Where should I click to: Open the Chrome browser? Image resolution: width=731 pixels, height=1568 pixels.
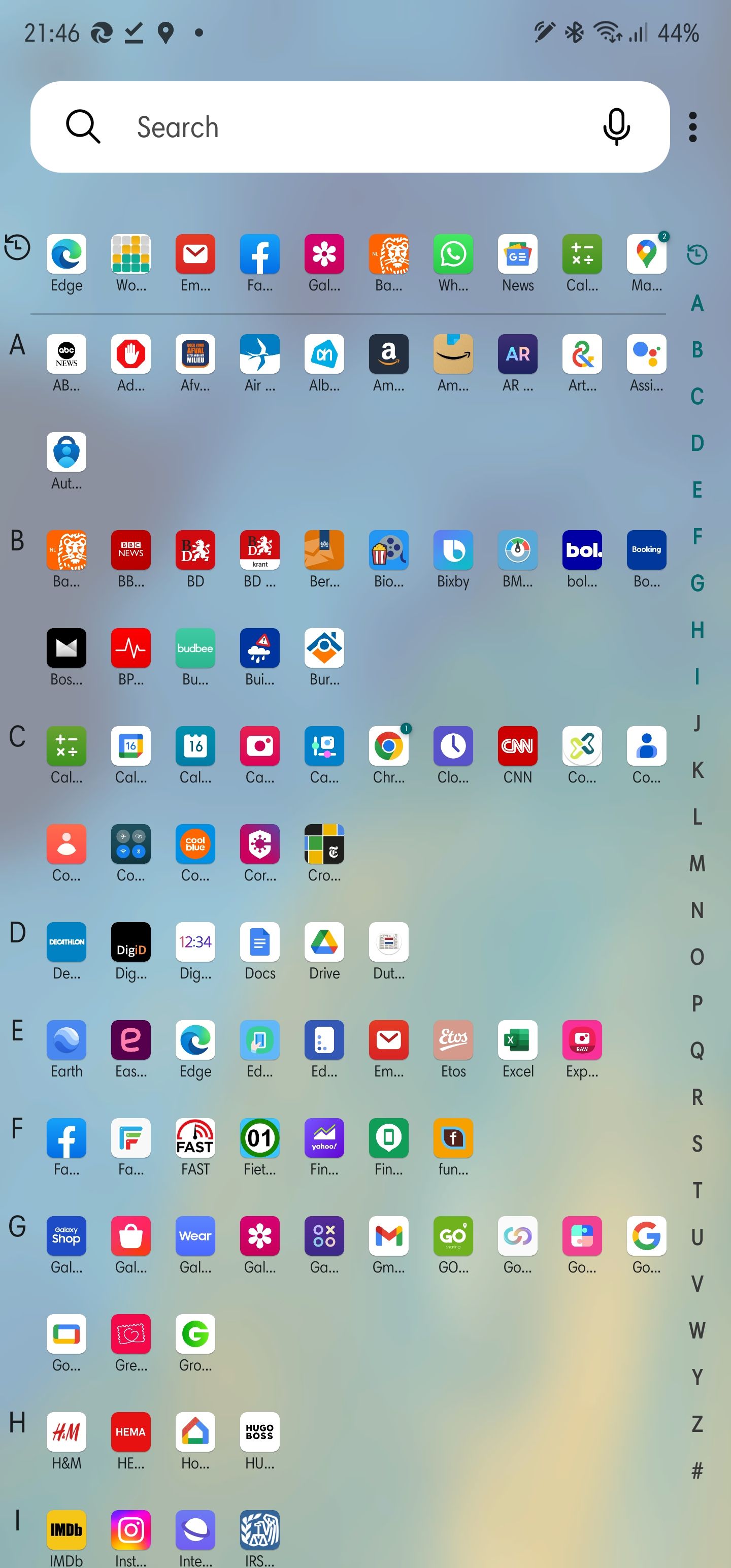388,746
